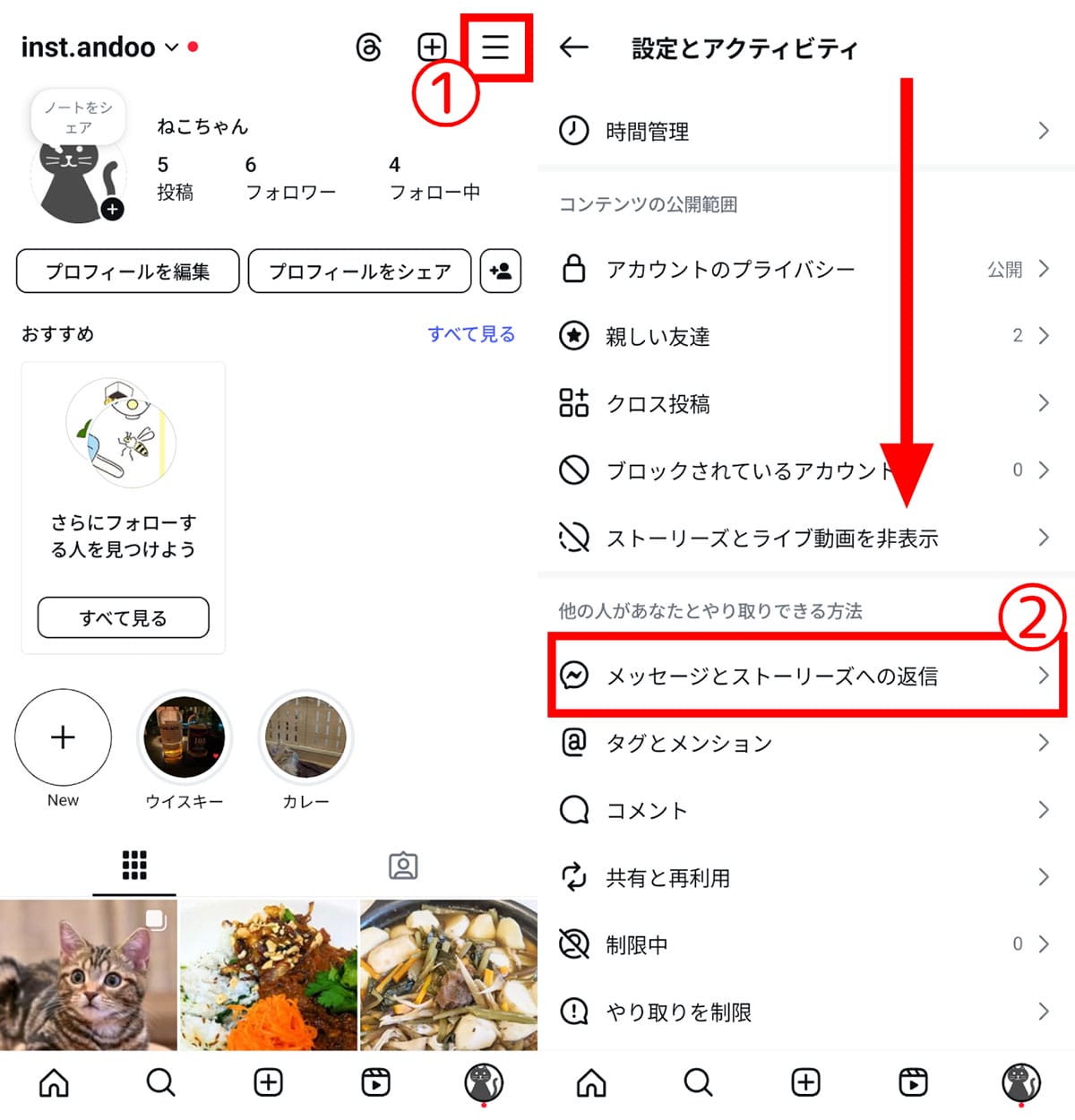Open タグとメンション settings
Image resolution: width=1075 pixels, height=1120 pixels.
[x=804, y=743]
